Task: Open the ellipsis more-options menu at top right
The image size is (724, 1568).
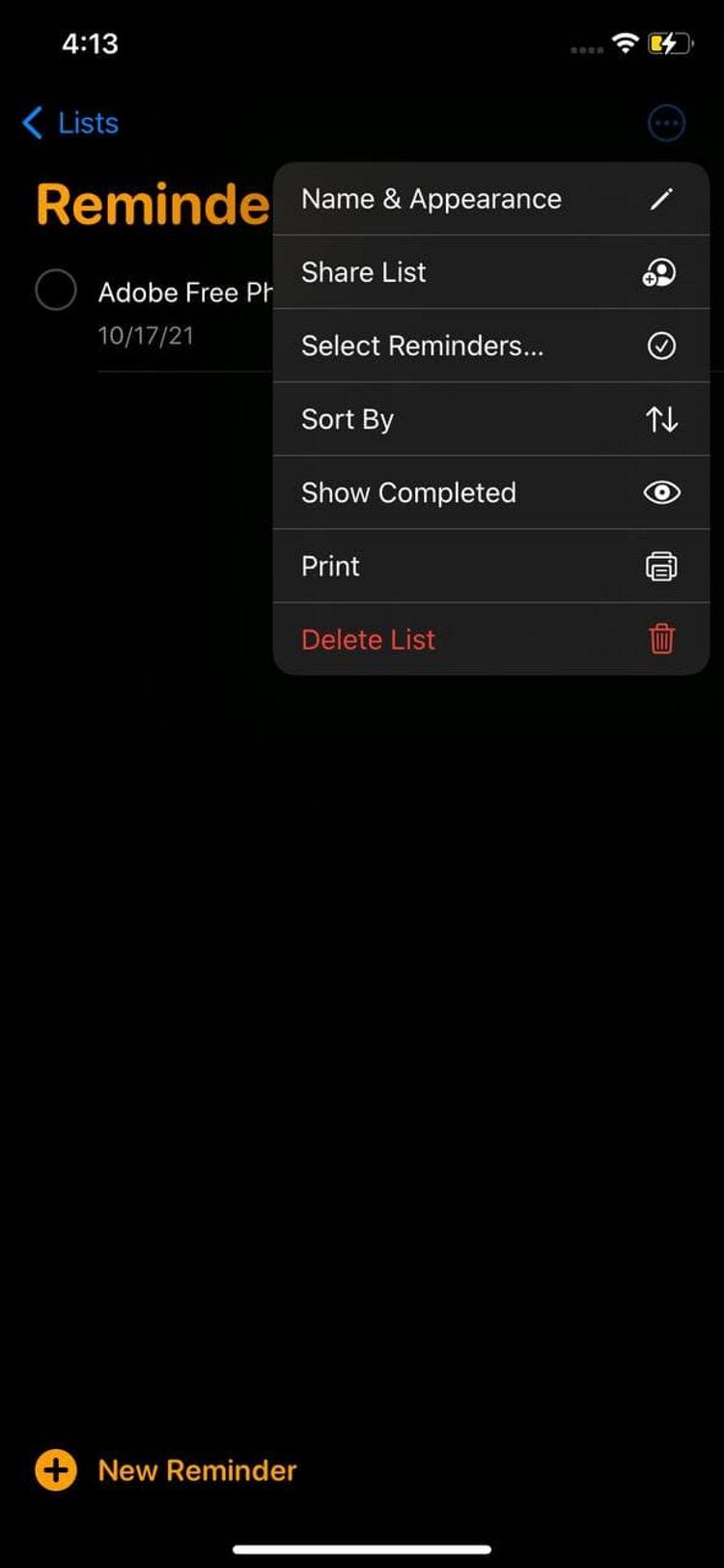Action: (666, 123)
